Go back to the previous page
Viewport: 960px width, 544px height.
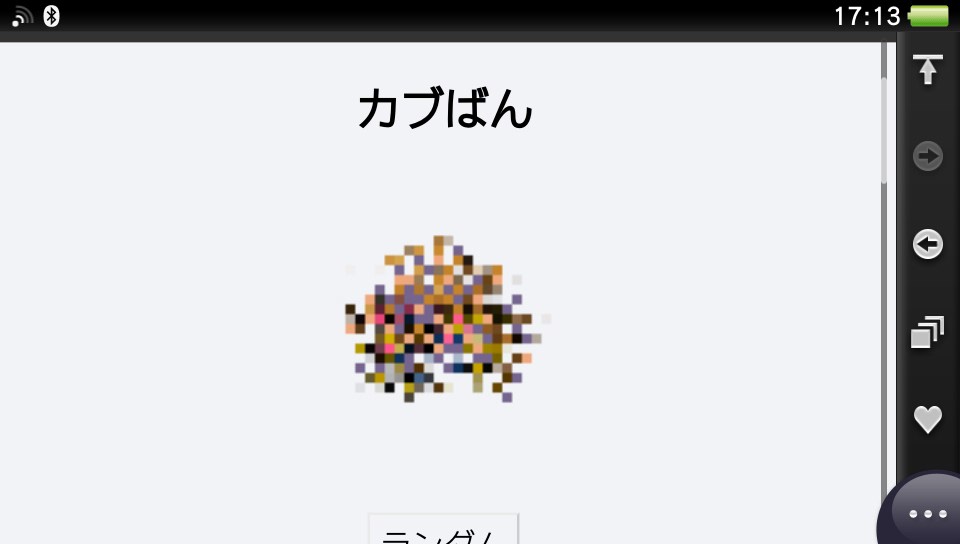point(928,244)
